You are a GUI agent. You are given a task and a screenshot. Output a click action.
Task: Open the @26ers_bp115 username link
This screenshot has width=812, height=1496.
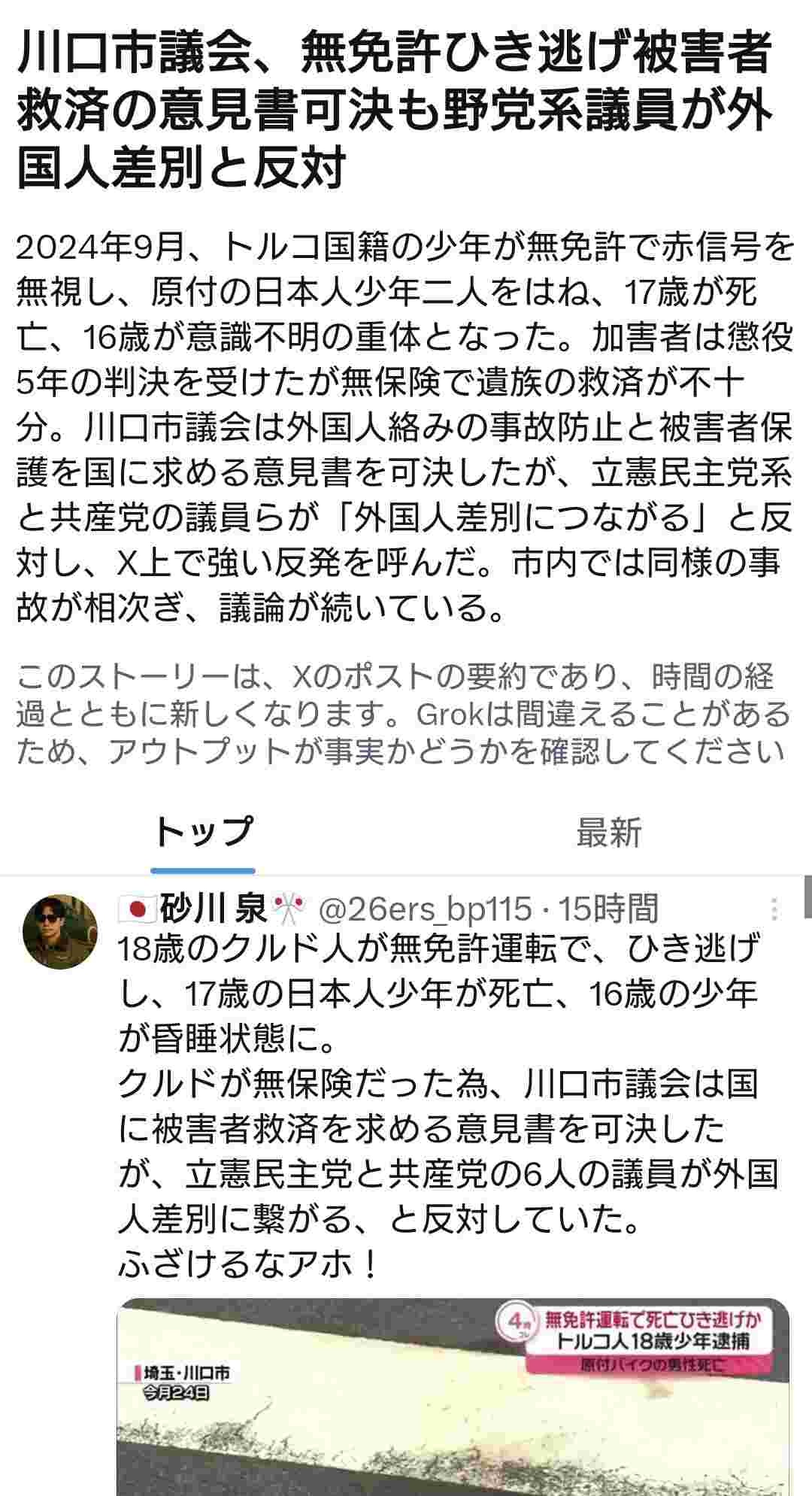pyautogui.click(x=425, y=910)
